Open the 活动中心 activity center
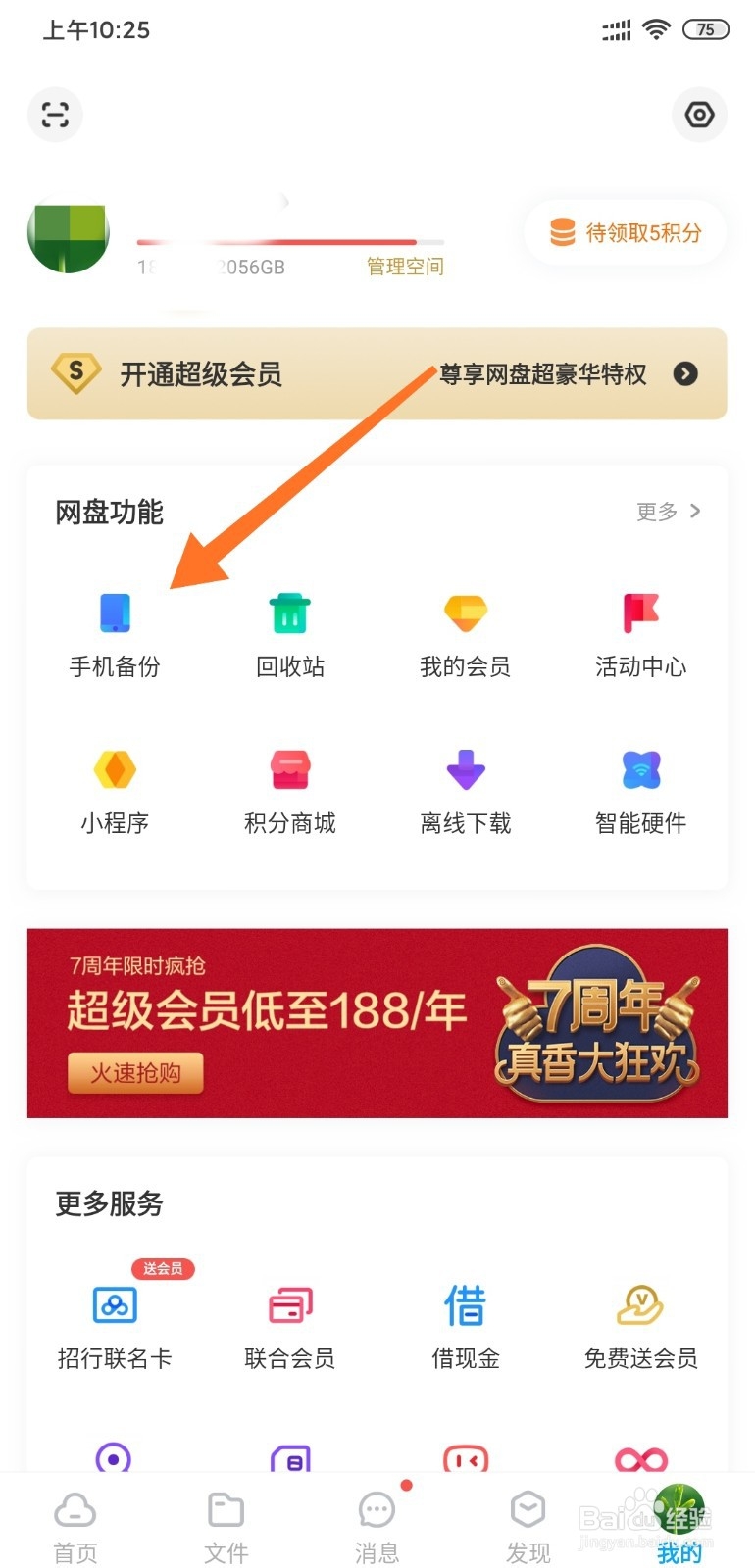755x1568 pixels. [640, 632]
